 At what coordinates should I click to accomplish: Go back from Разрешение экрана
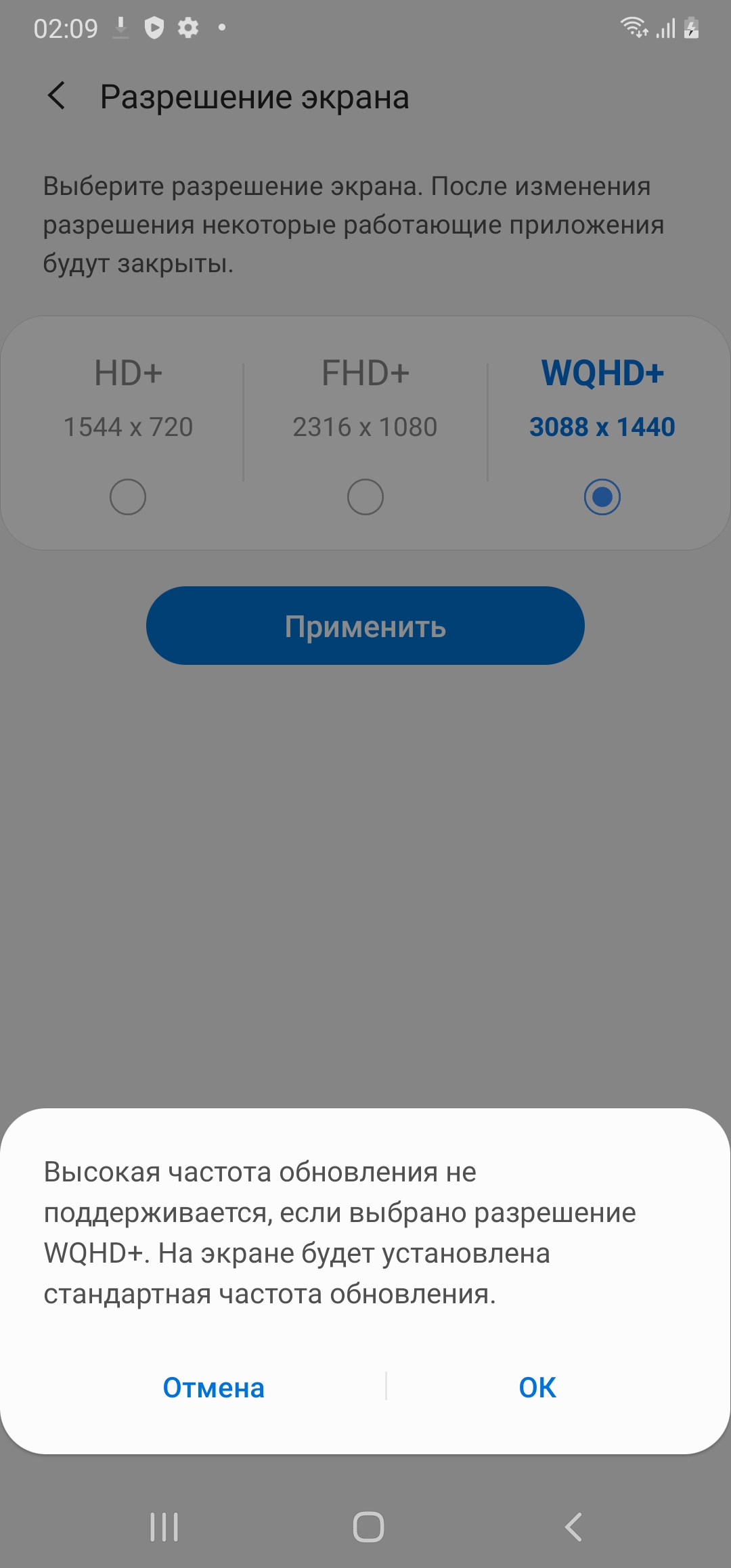57,95
